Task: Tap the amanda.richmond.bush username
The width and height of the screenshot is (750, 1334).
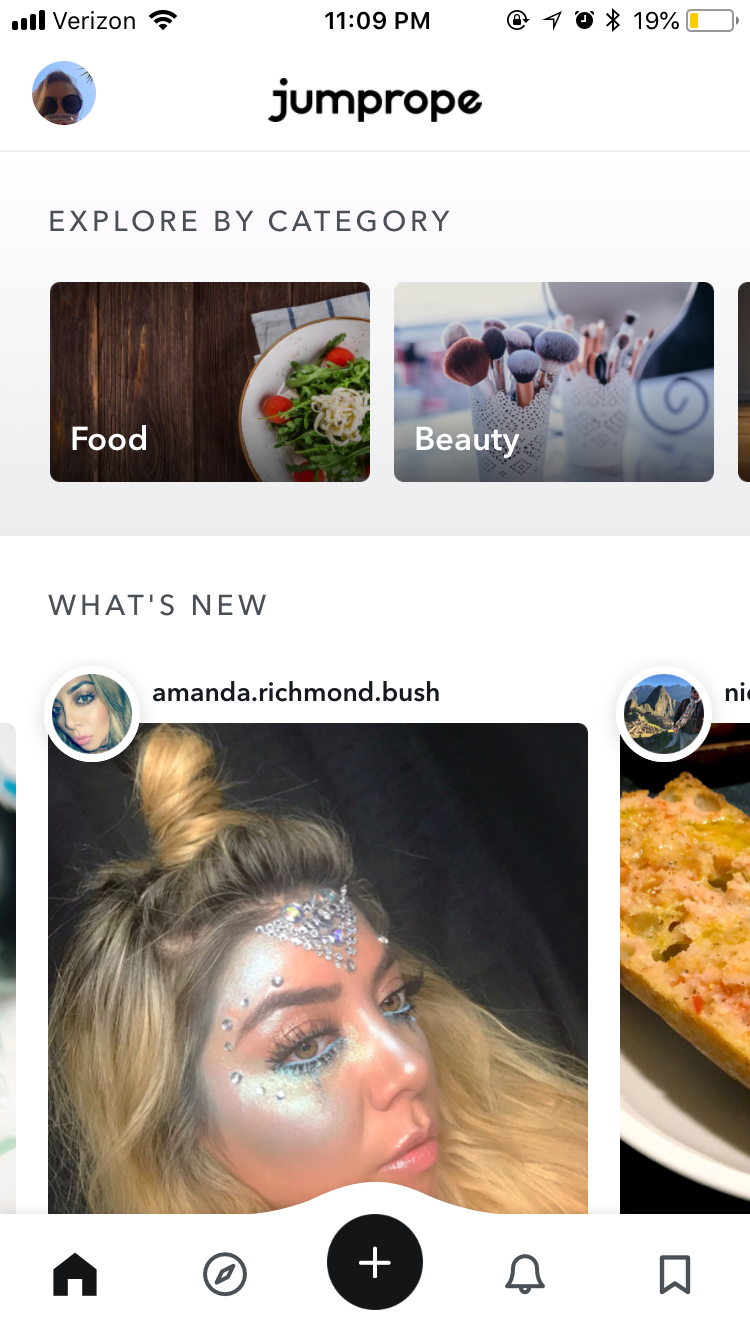Action: [x=295, y=692]
